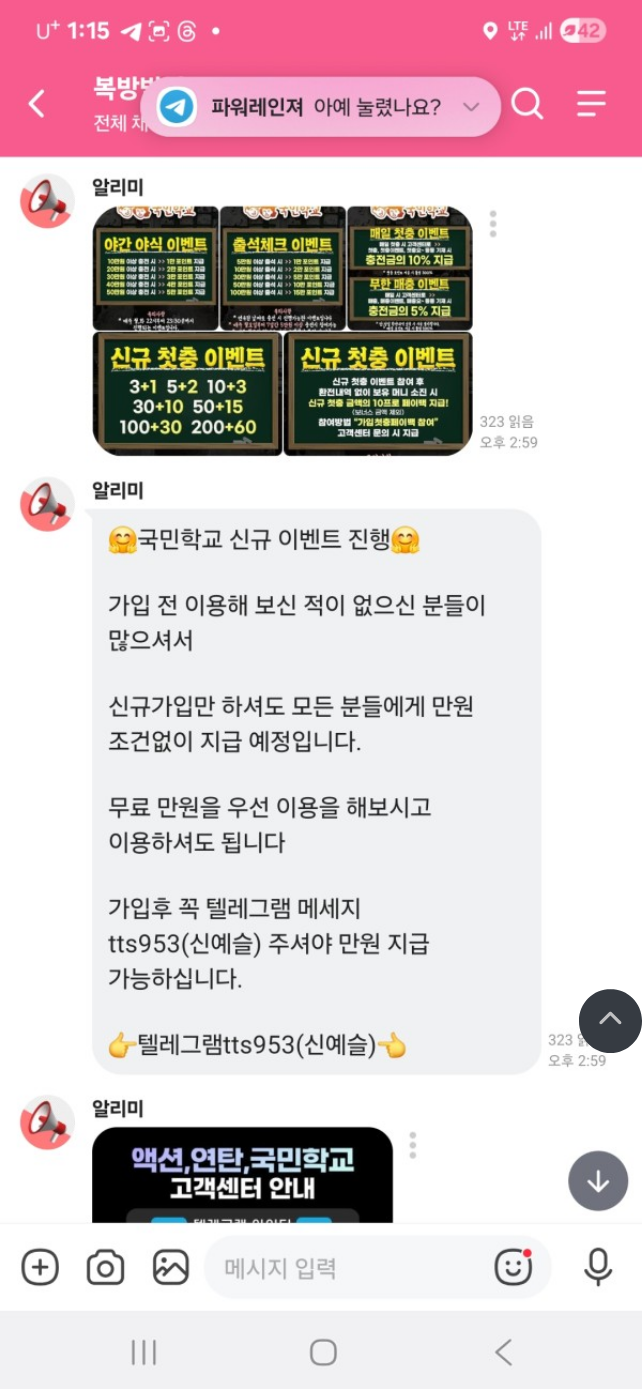This screenshot has width=642, height=1389.
Task: Open search in this chat
Action: [x=527, y=104]
